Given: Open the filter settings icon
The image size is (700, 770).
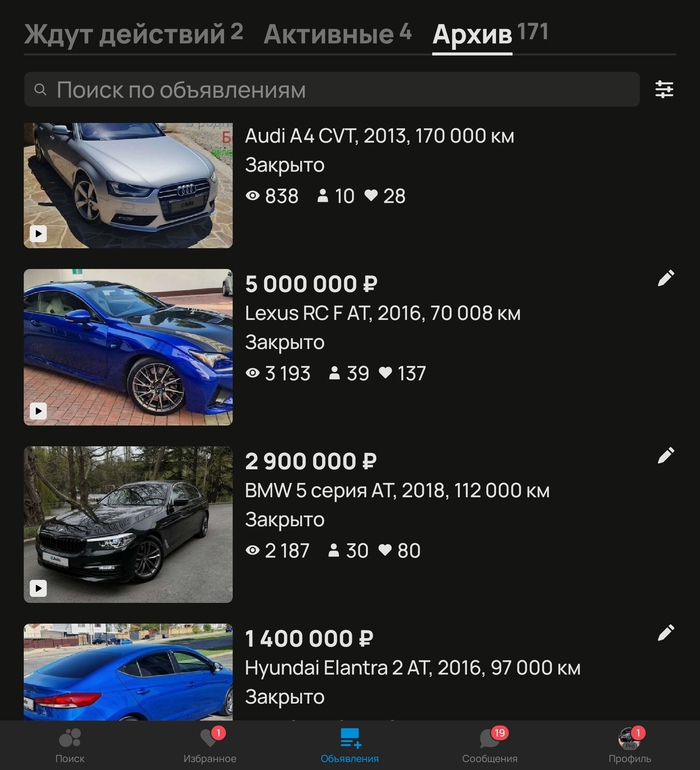Looking at the screenshot, I should coord(664,90).
